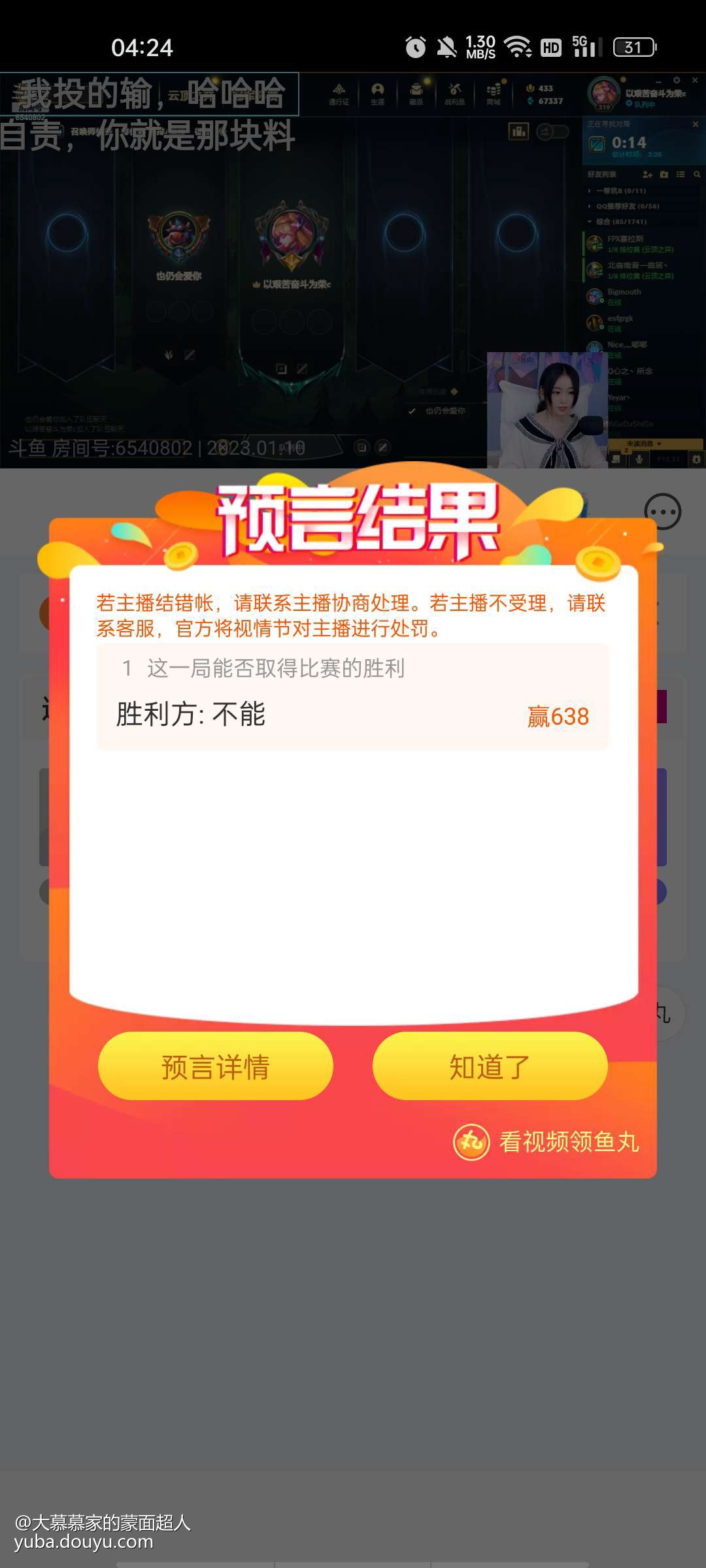Dismiss dialog with 知道了 button
The width and height of the screenshot is (706, 1568).
click(x=490, y=1066)
